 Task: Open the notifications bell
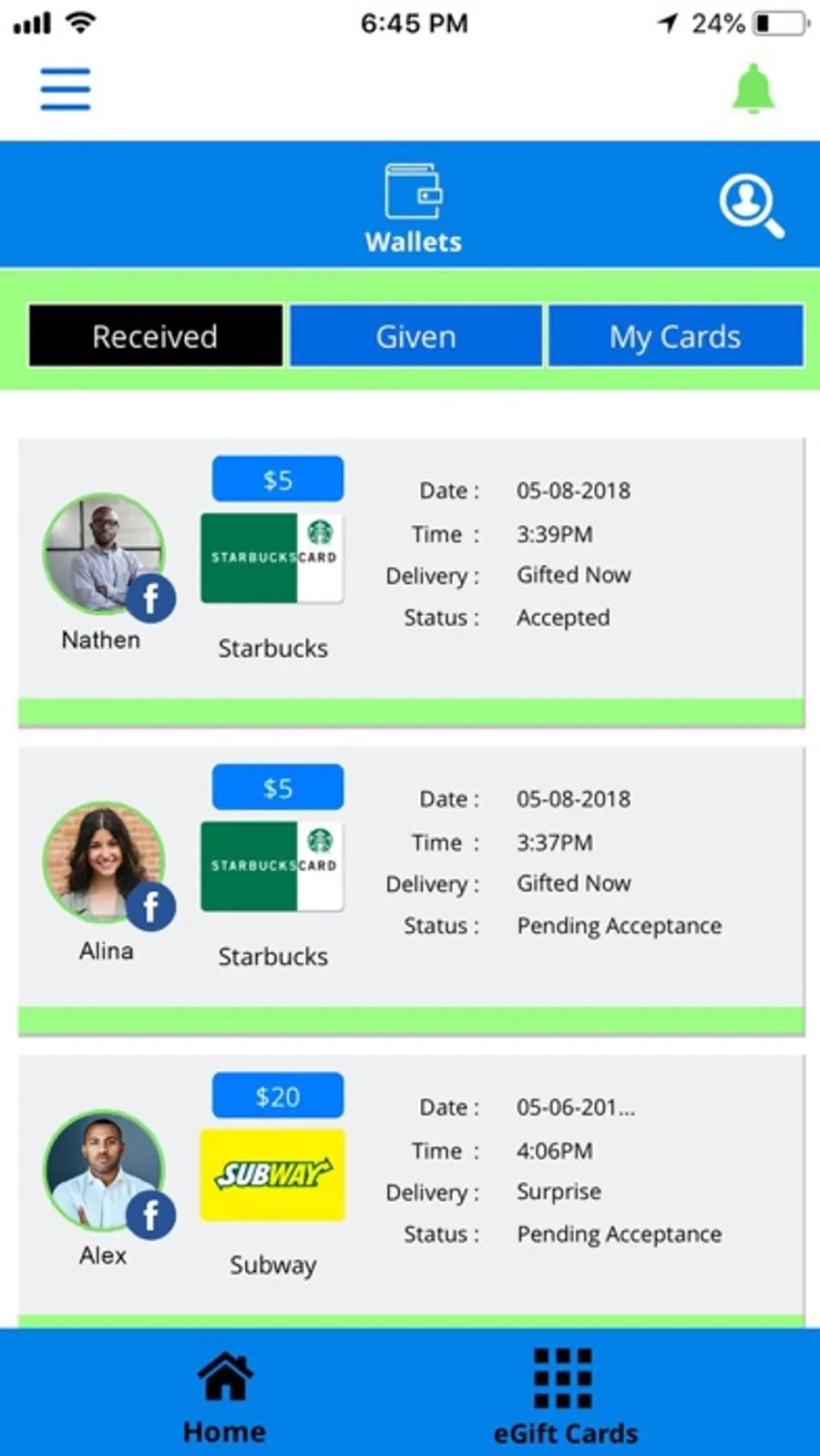(x=753, y=89)
